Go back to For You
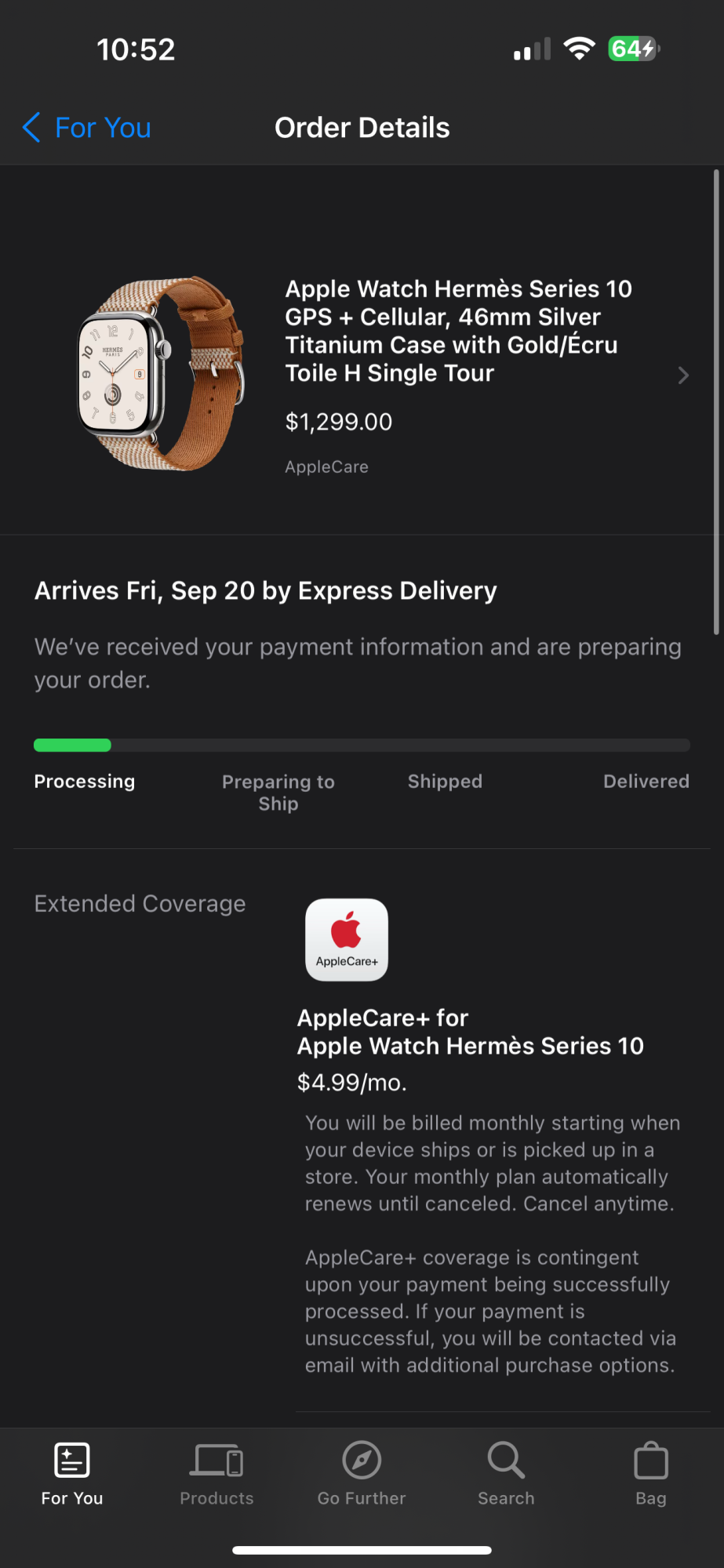 (87, 128)
